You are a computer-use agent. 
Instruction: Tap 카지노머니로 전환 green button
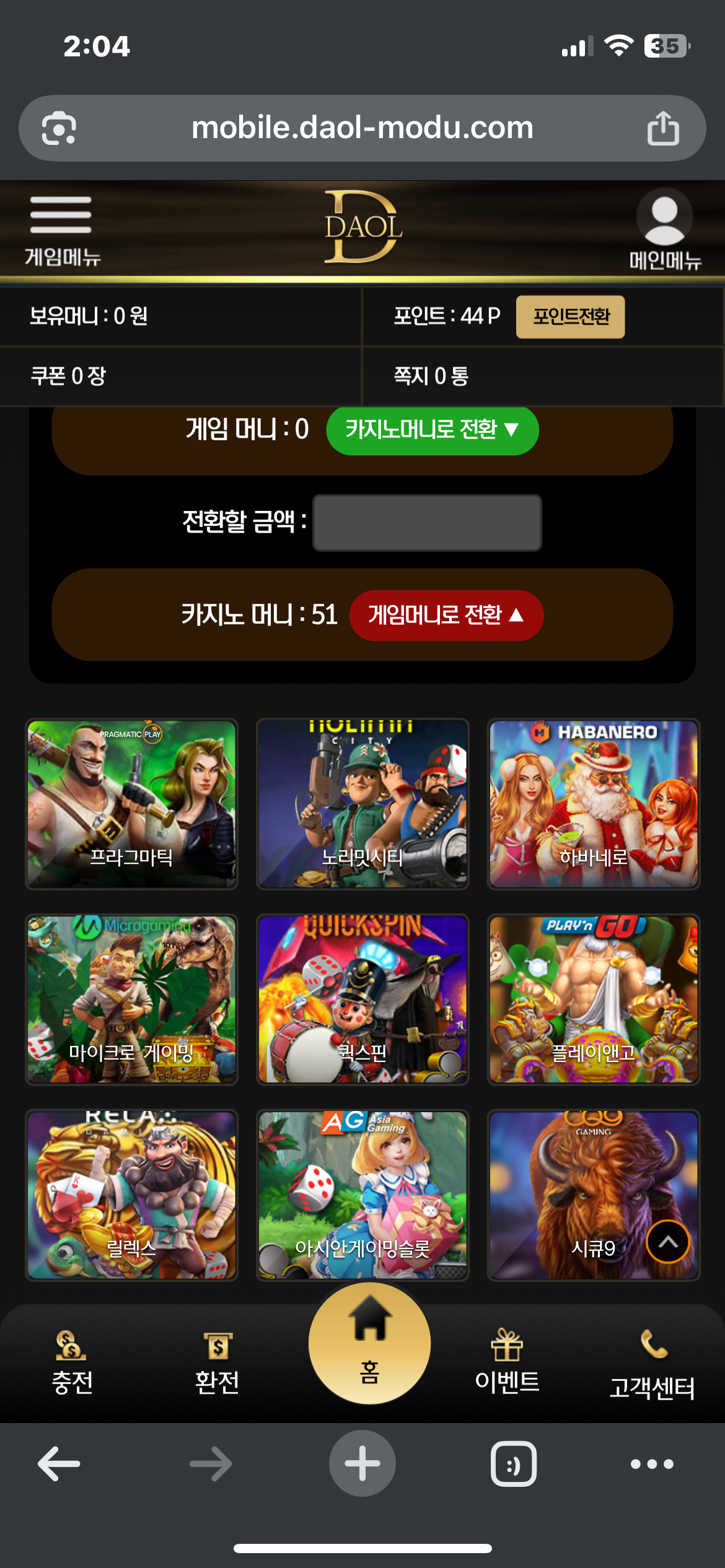tap(432, 429)
